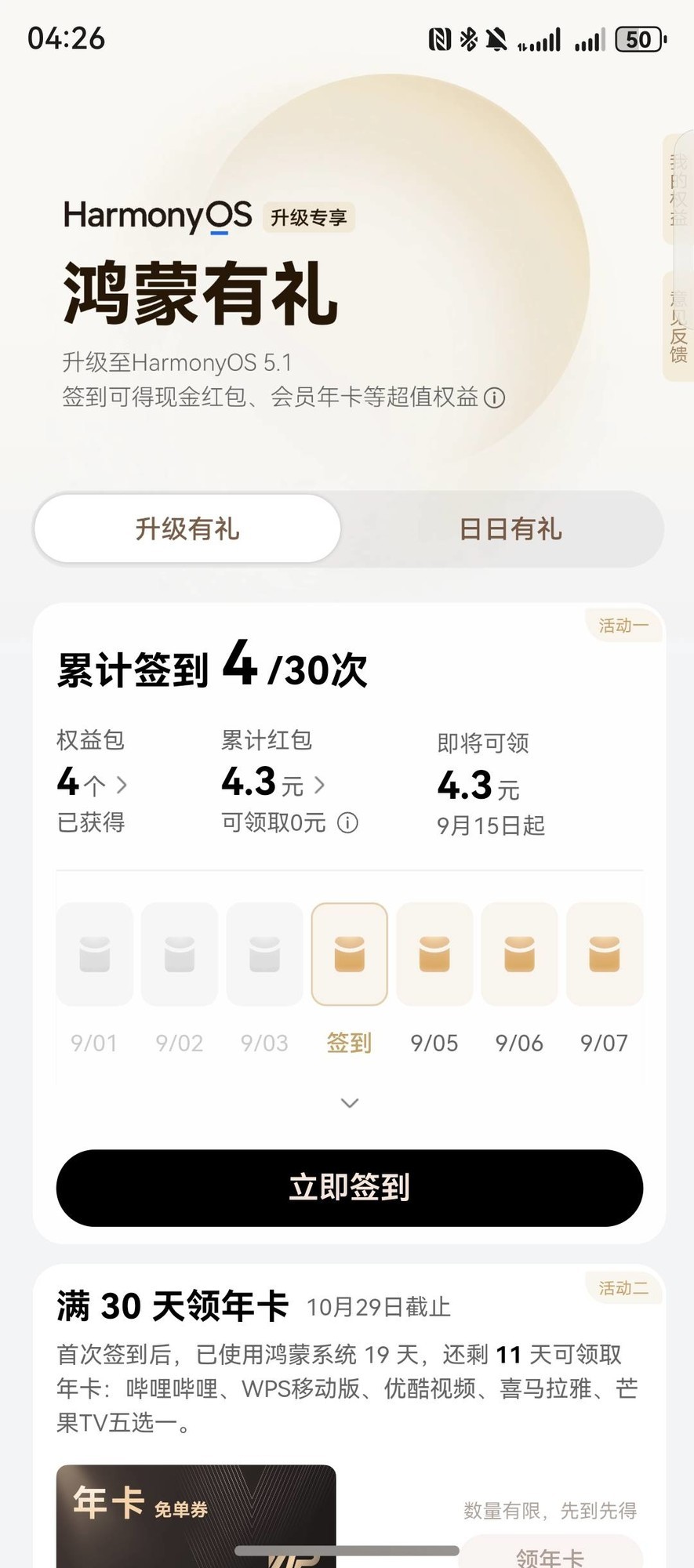Tap the 立即签到 button
Screen dimensions: 694x1568
(x=347, y=1189)
